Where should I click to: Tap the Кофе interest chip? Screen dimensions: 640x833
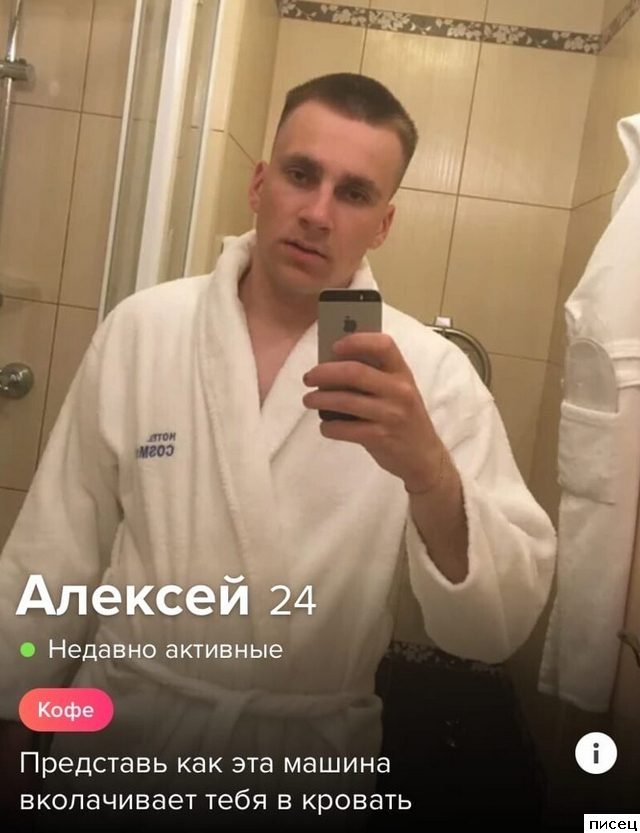pyautogui.click(x=66, y=710)
